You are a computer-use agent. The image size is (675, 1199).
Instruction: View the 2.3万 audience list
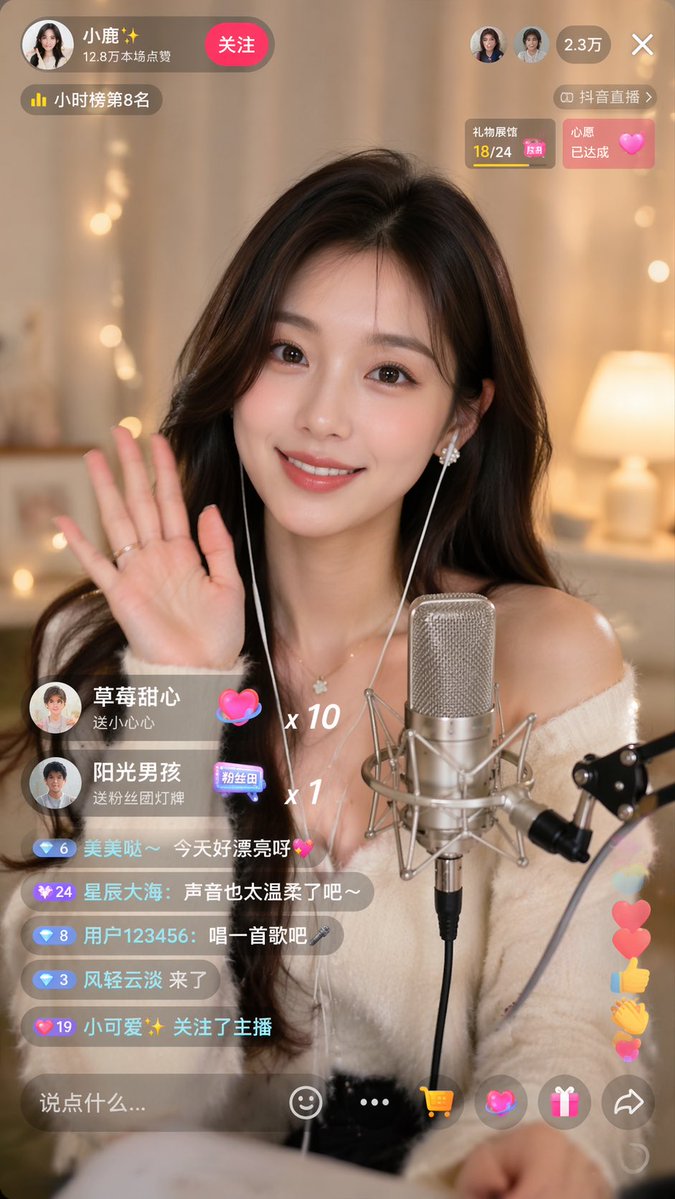coord(583,45)
